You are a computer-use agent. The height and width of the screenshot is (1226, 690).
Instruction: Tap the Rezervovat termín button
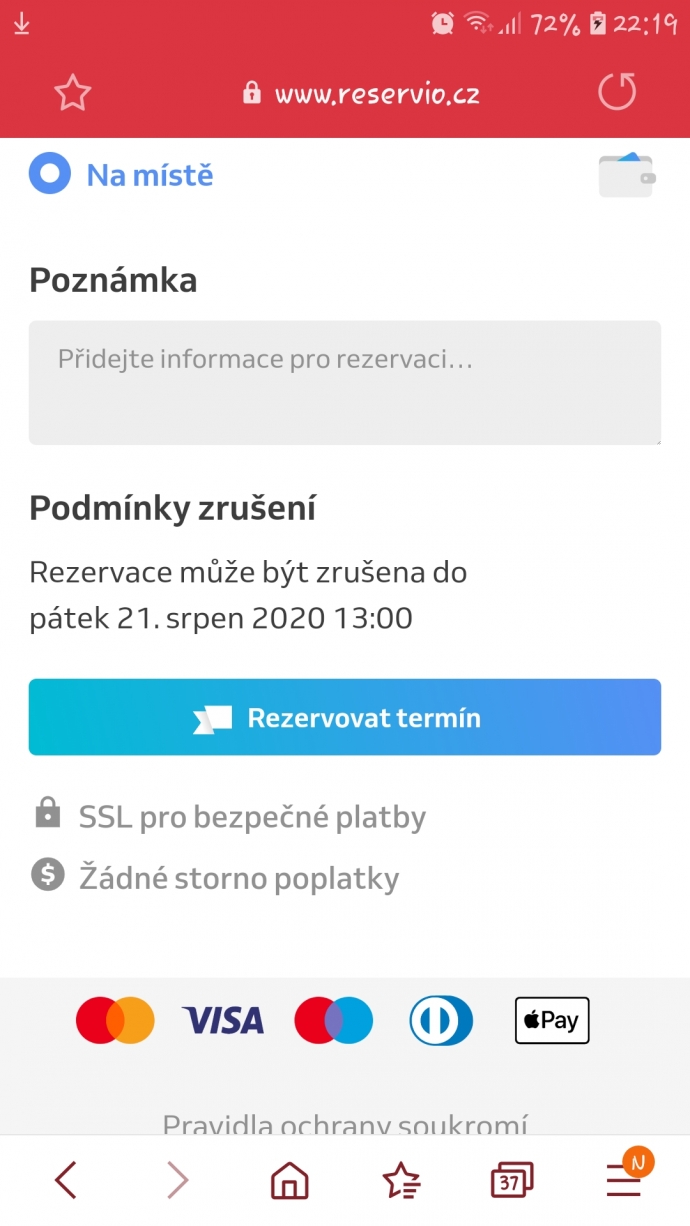coord(345,717)
